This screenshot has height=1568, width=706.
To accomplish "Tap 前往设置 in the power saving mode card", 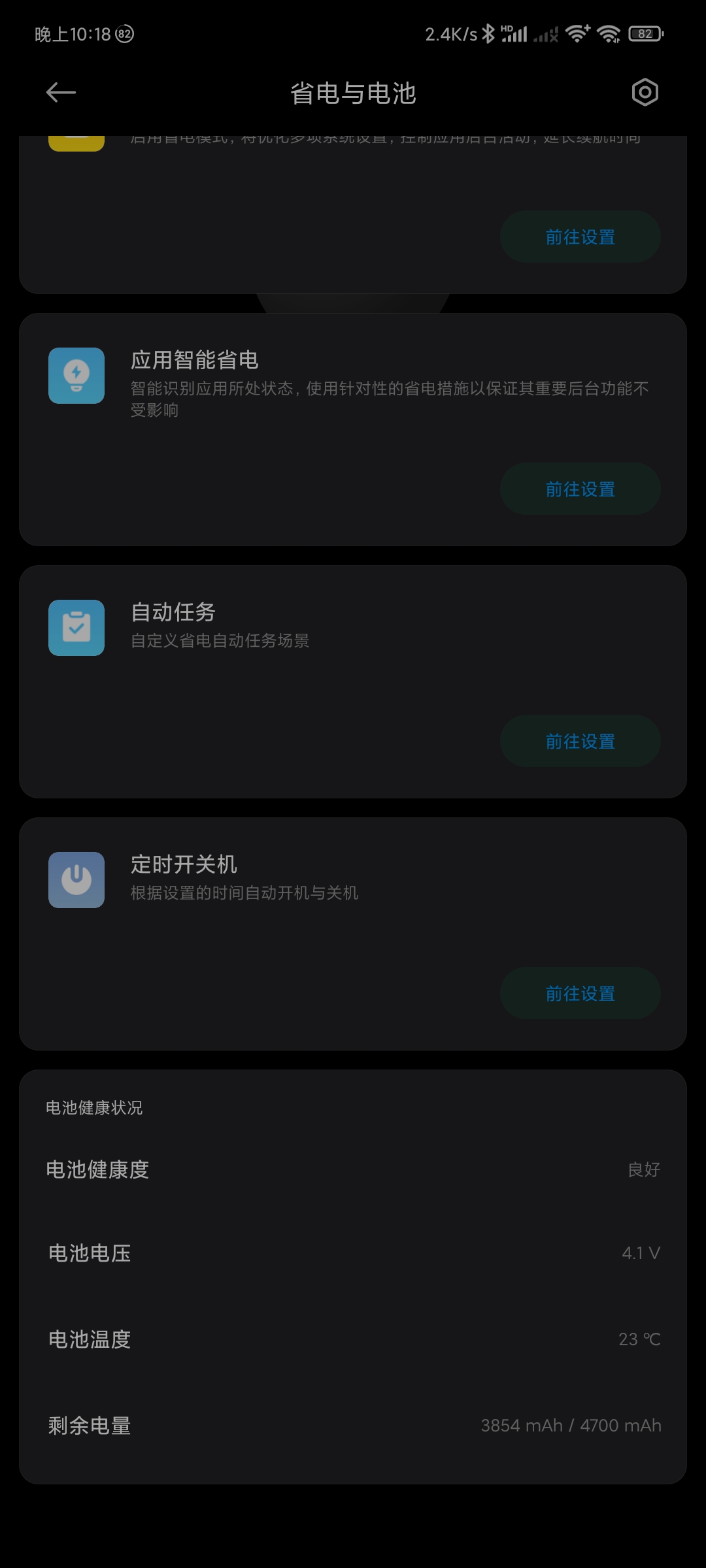I will click(x=580, y=237).
